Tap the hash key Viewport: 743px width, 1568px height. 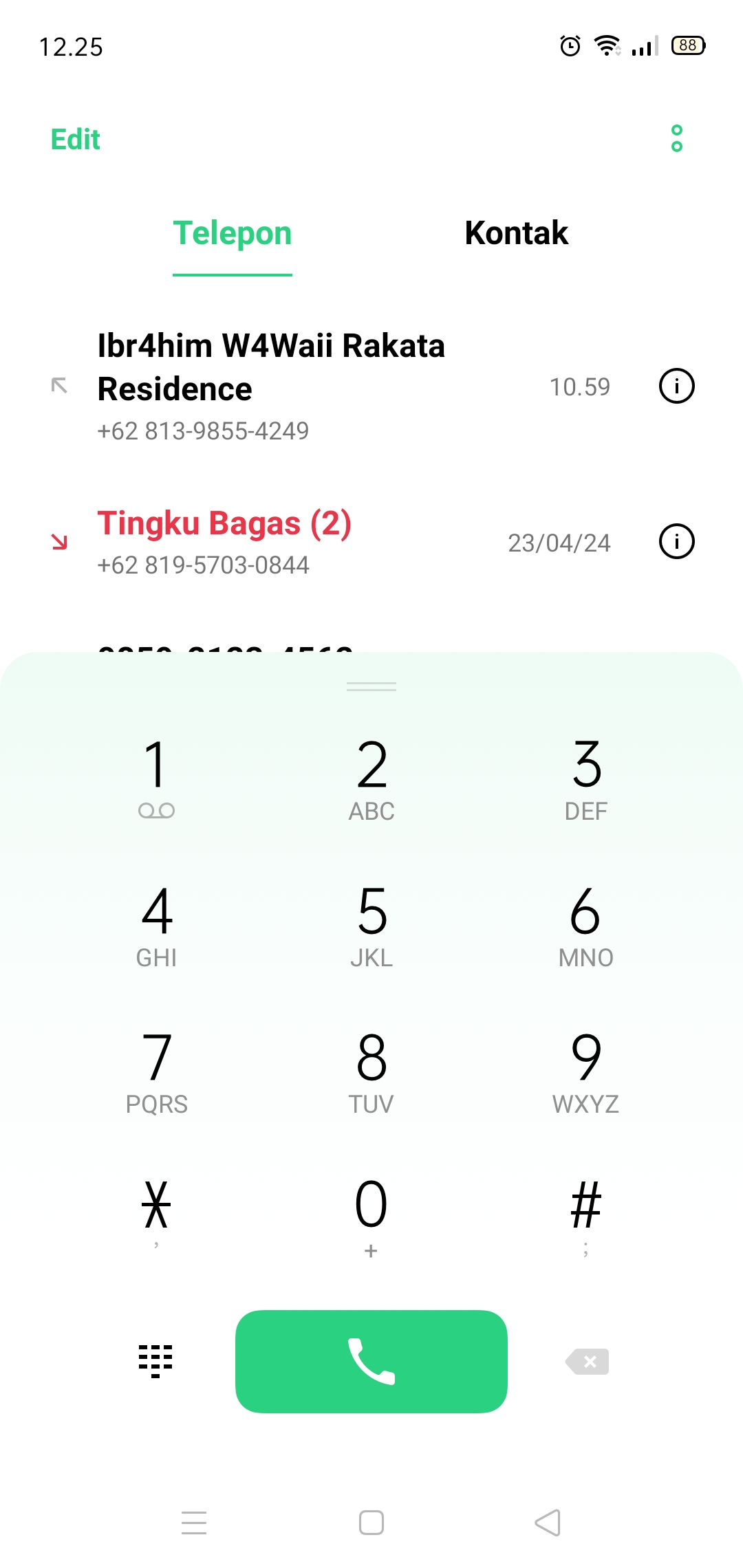point(585,1216)
